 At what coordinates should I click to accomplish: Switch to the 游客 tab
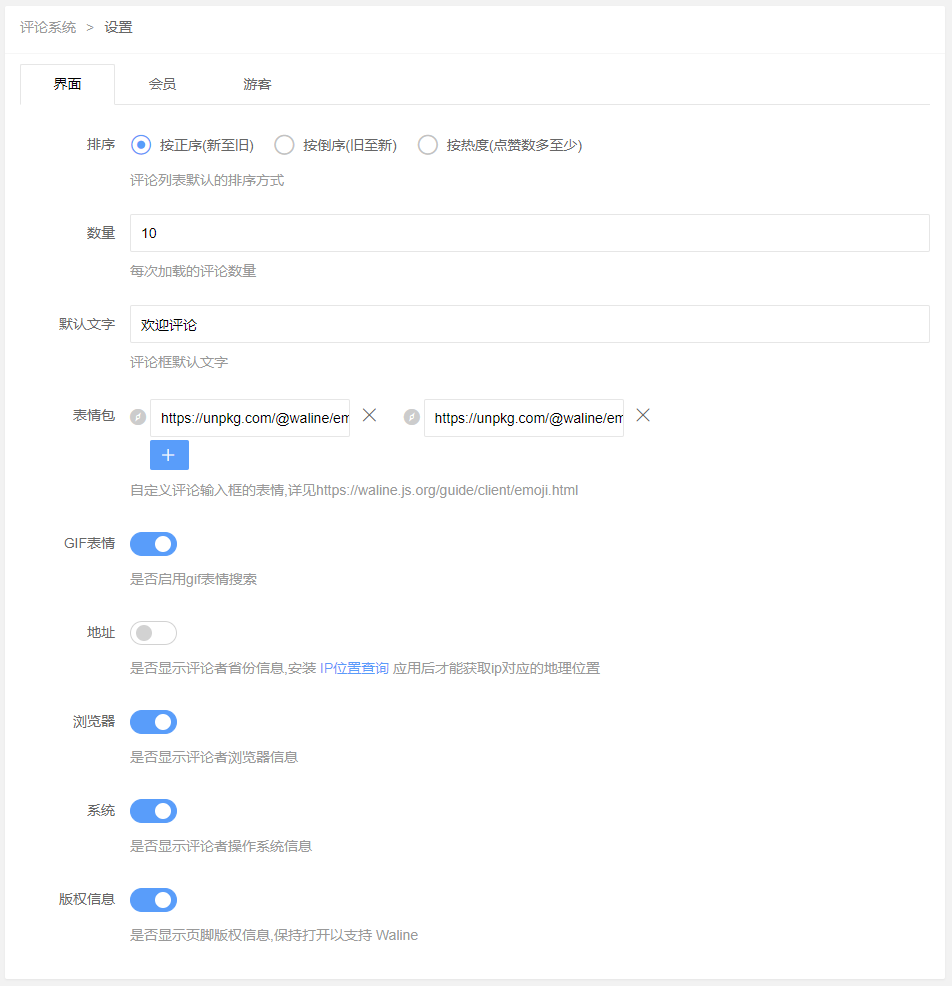click(257, 85)
